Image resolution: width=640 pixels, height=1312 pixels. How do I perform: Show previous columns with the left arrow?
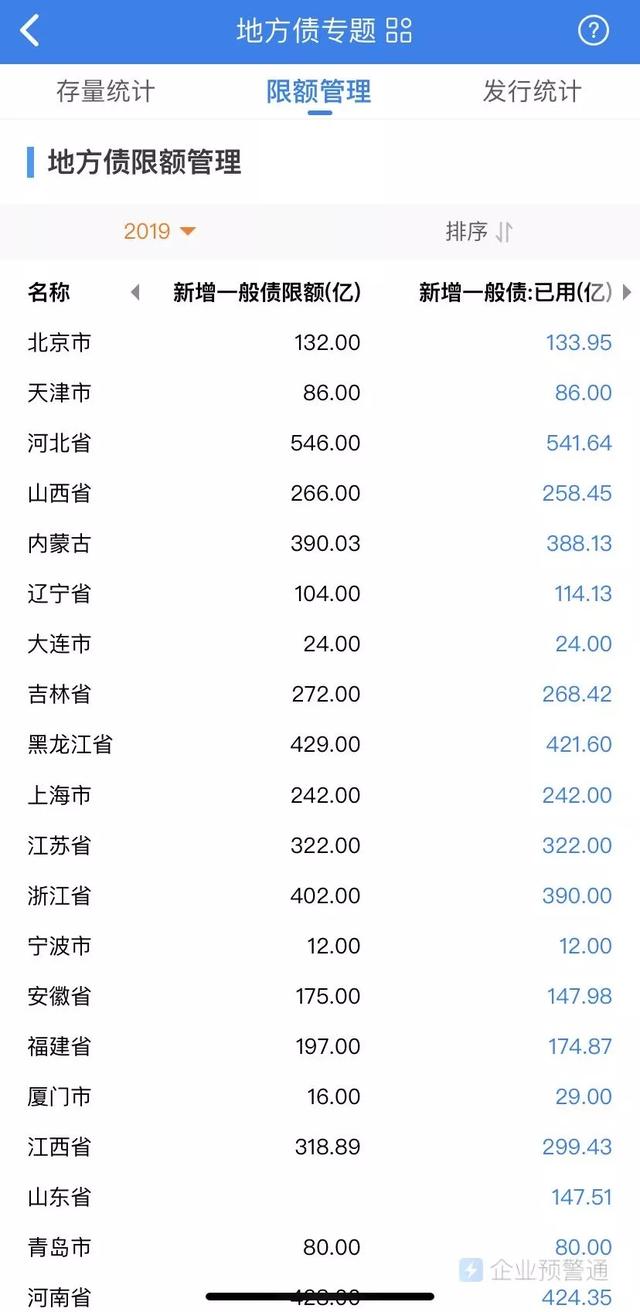(135, 293)
